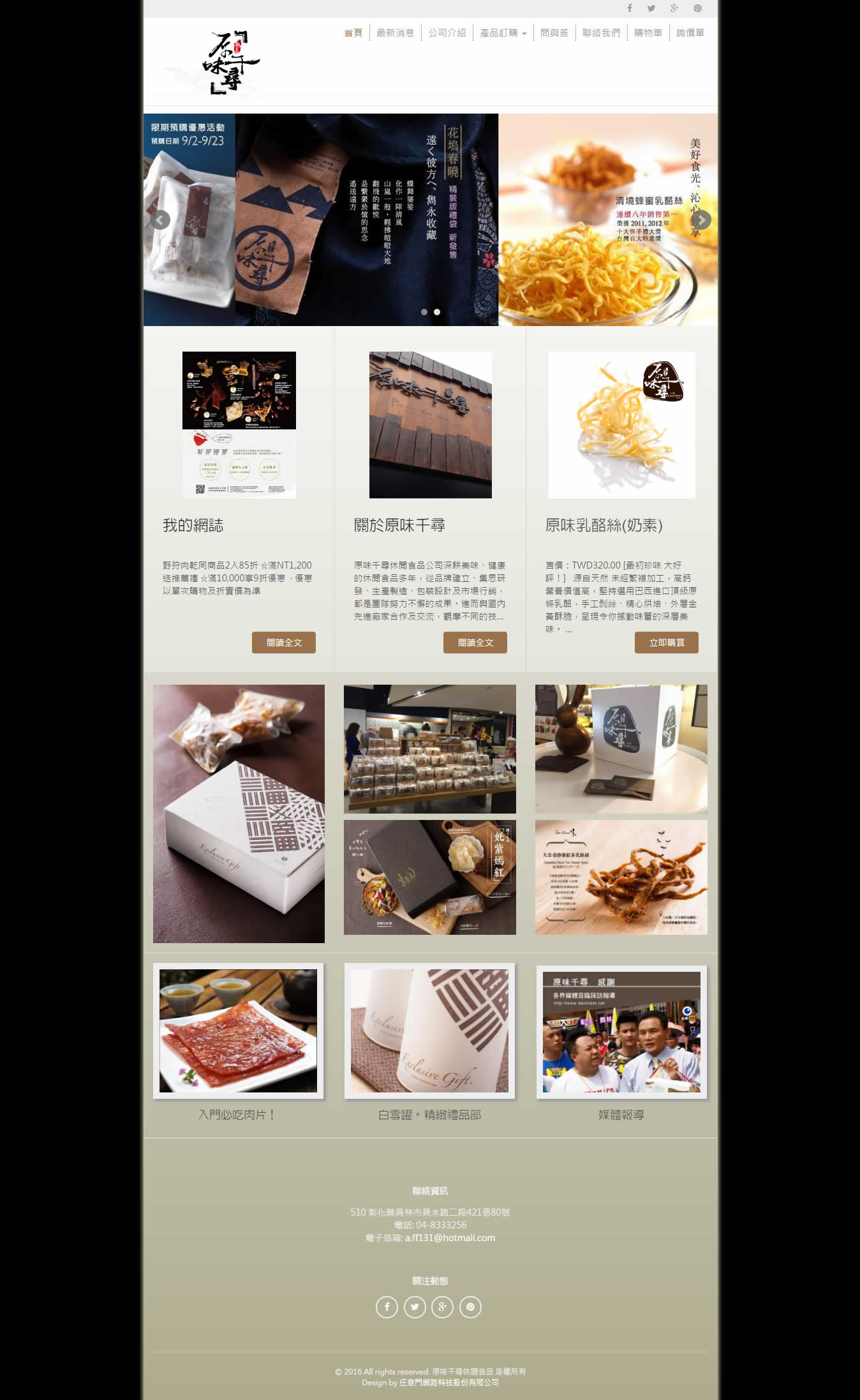This screenshot has width=860, height=1400.
Task: Tap 閱讀全文 under 我的網誌
Action: click(284, 643)
